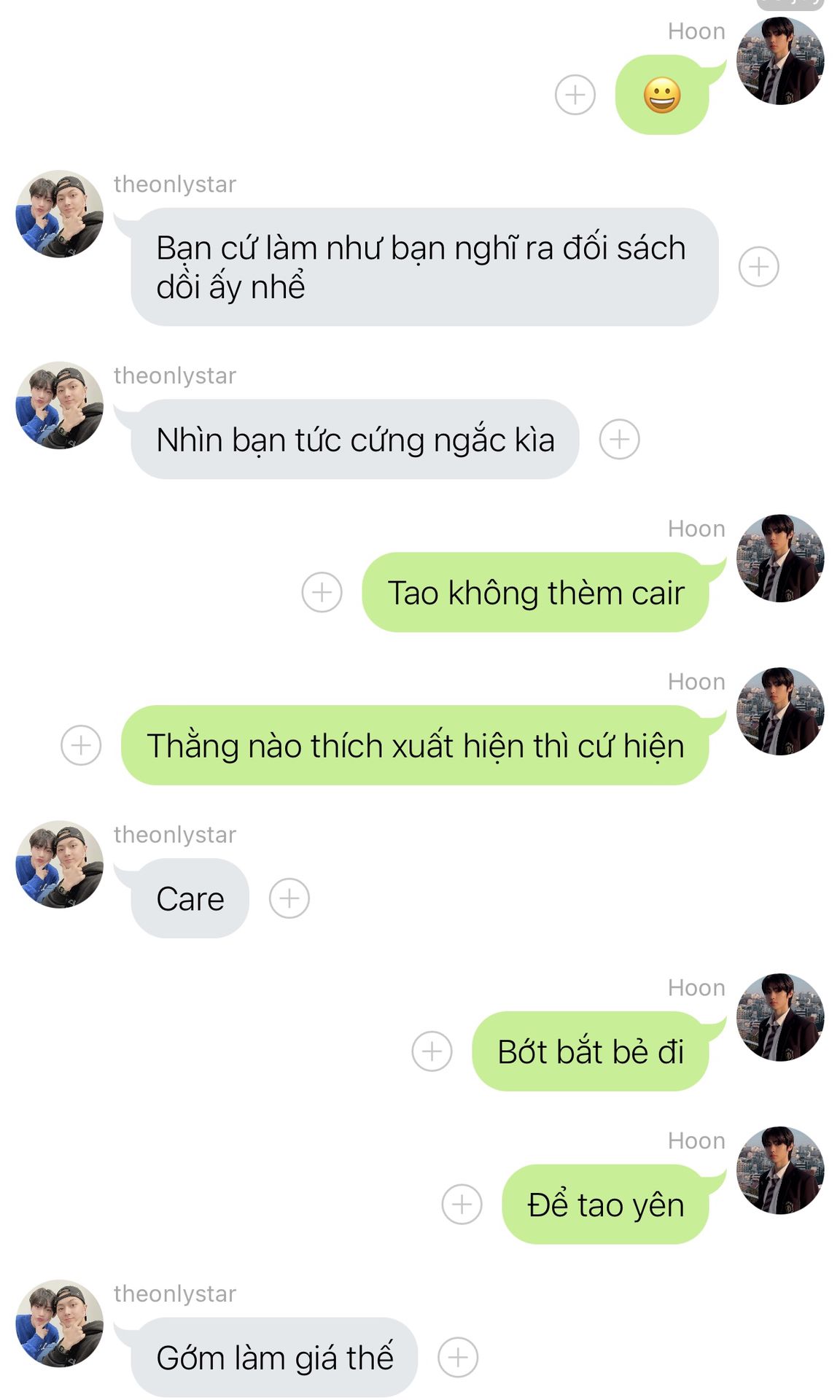Tap plus icon beside "Bớt bắt bẻ đi"
Screen dimensions: 840x1400
click(x=432, y=1051)
